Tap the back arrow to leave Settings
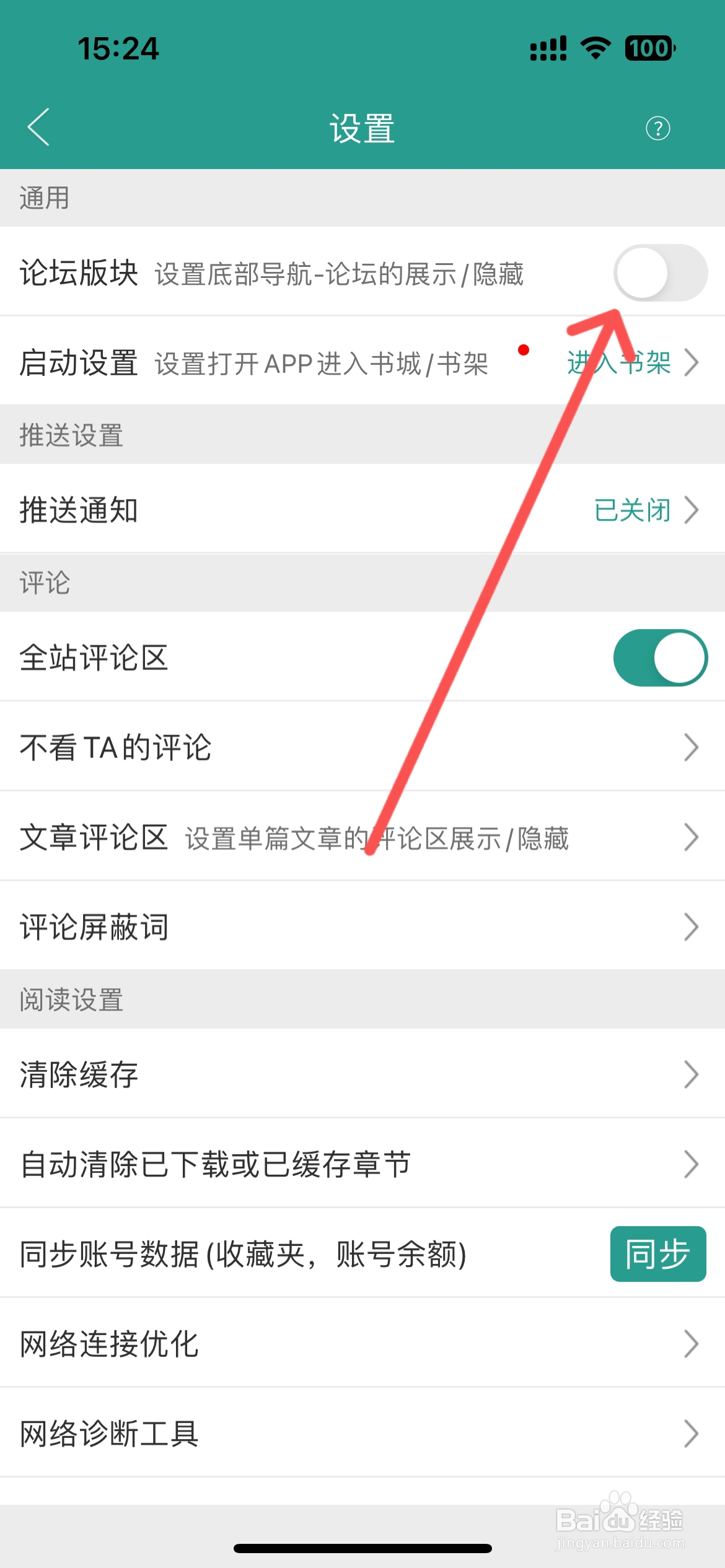 [x=37, y=127]
